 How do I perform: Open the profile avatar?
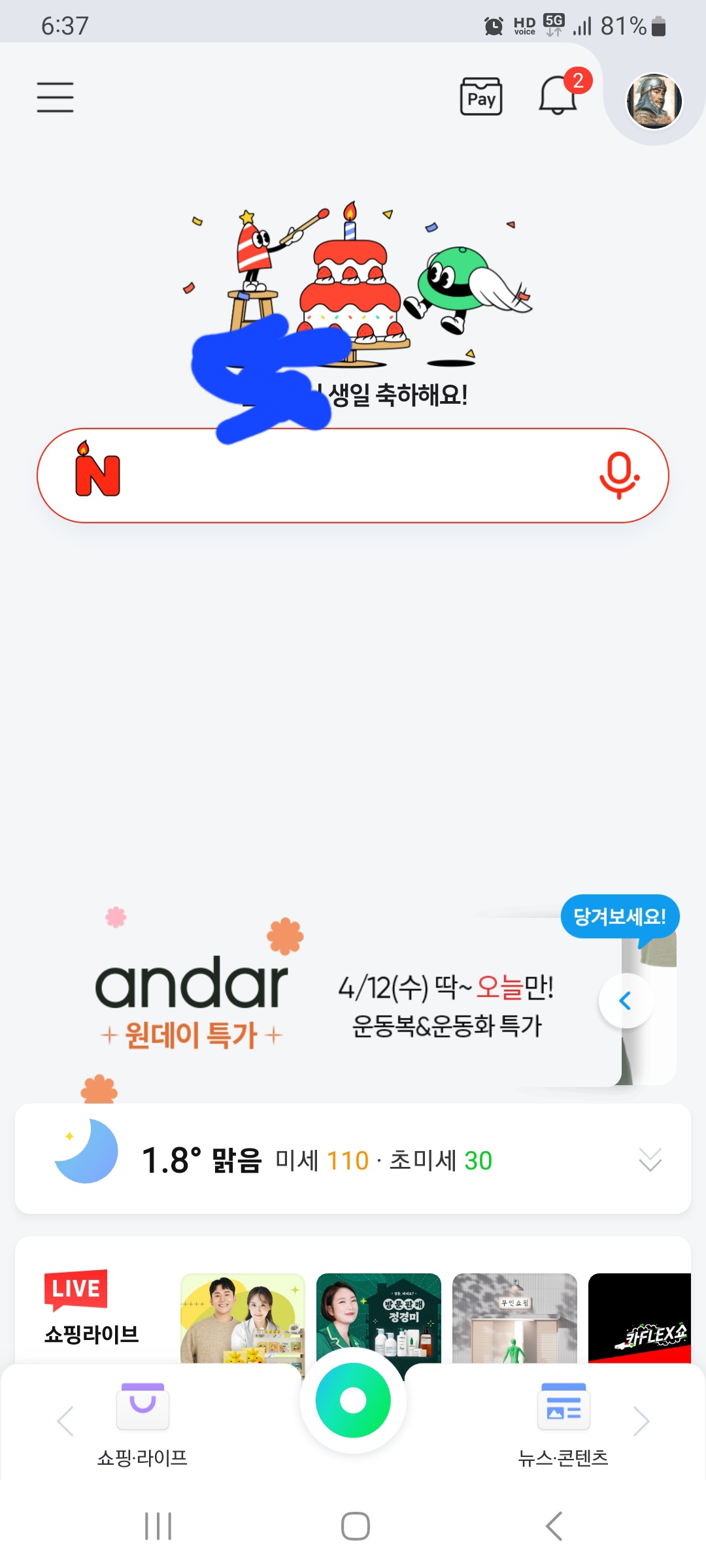[654, 101]
